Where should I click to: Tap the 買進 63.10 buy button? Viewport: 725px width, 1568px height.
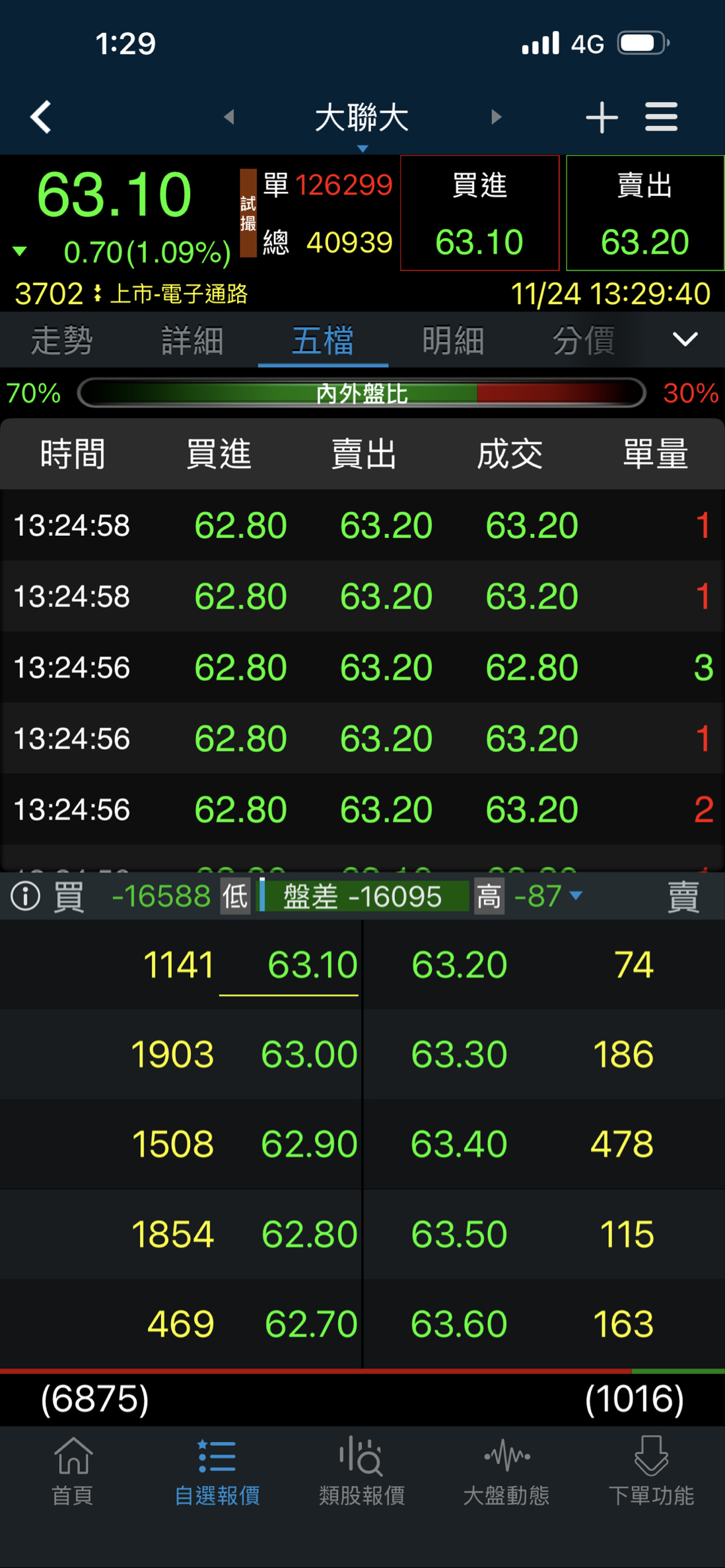coord(479,213)
